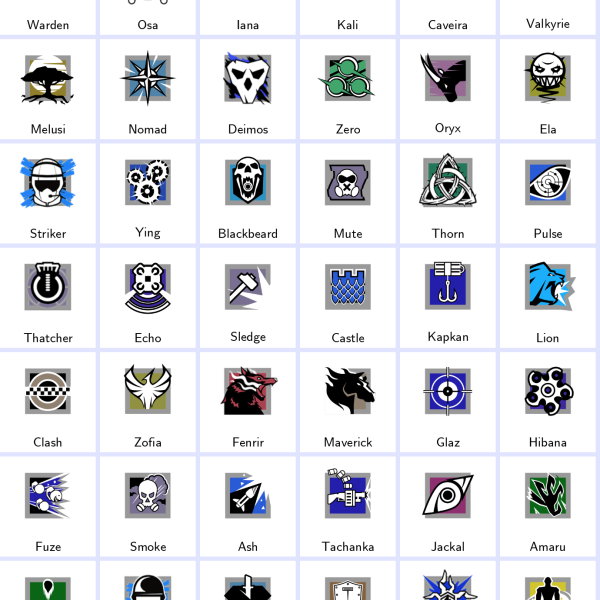Tap the Zero operator tile
Image resolution: width=600 pixels, height=600 pixels.
tap(348, 89)
